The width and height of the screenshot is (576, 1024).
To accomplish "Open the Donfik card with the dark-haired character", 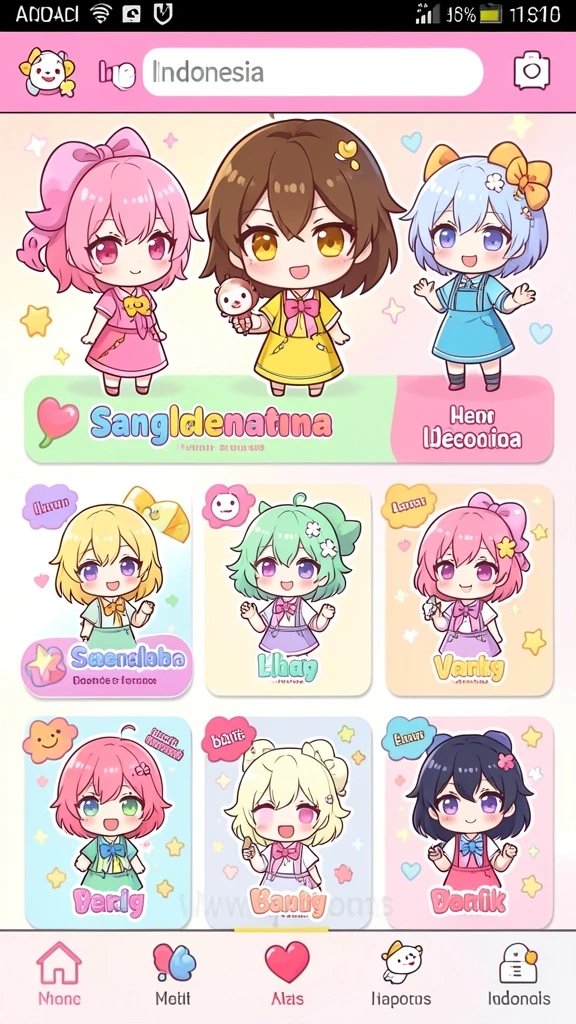I will 469,822.
